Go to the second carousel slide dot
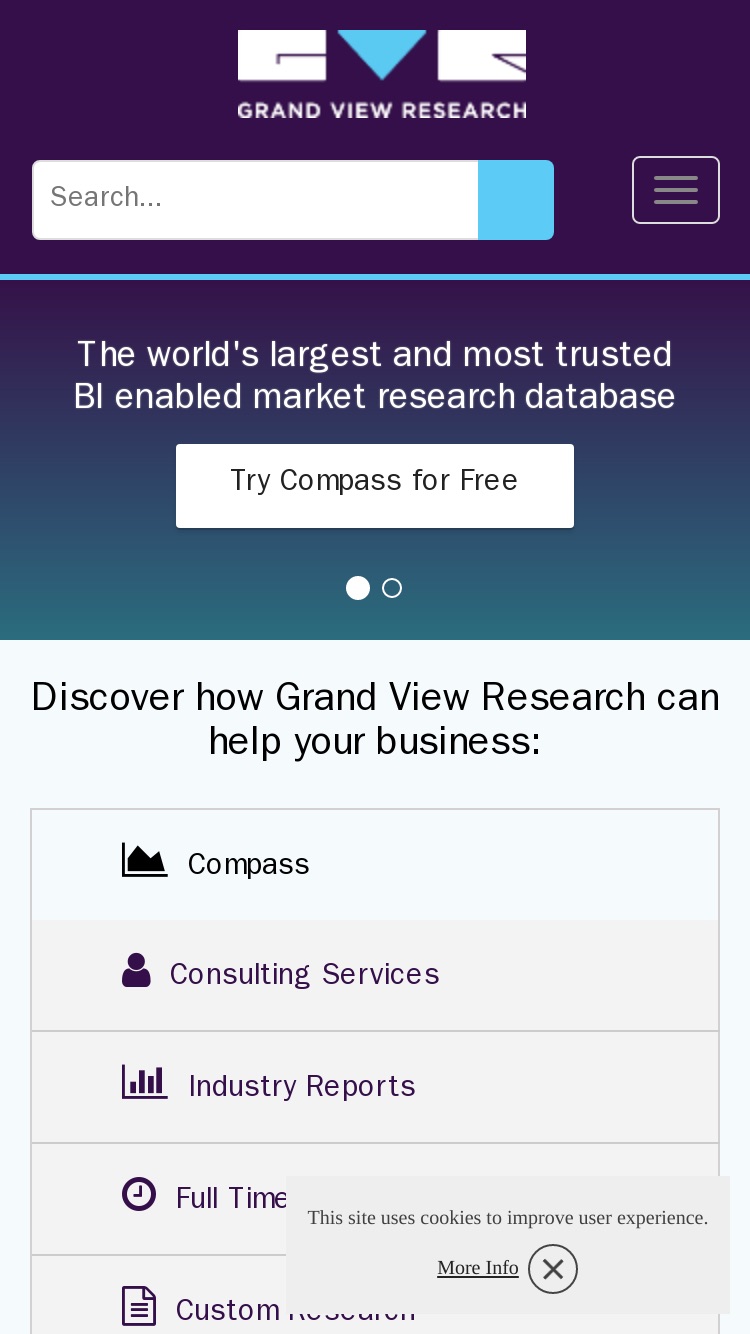This screenshot has width=750, height=1334. coord(392,588)
